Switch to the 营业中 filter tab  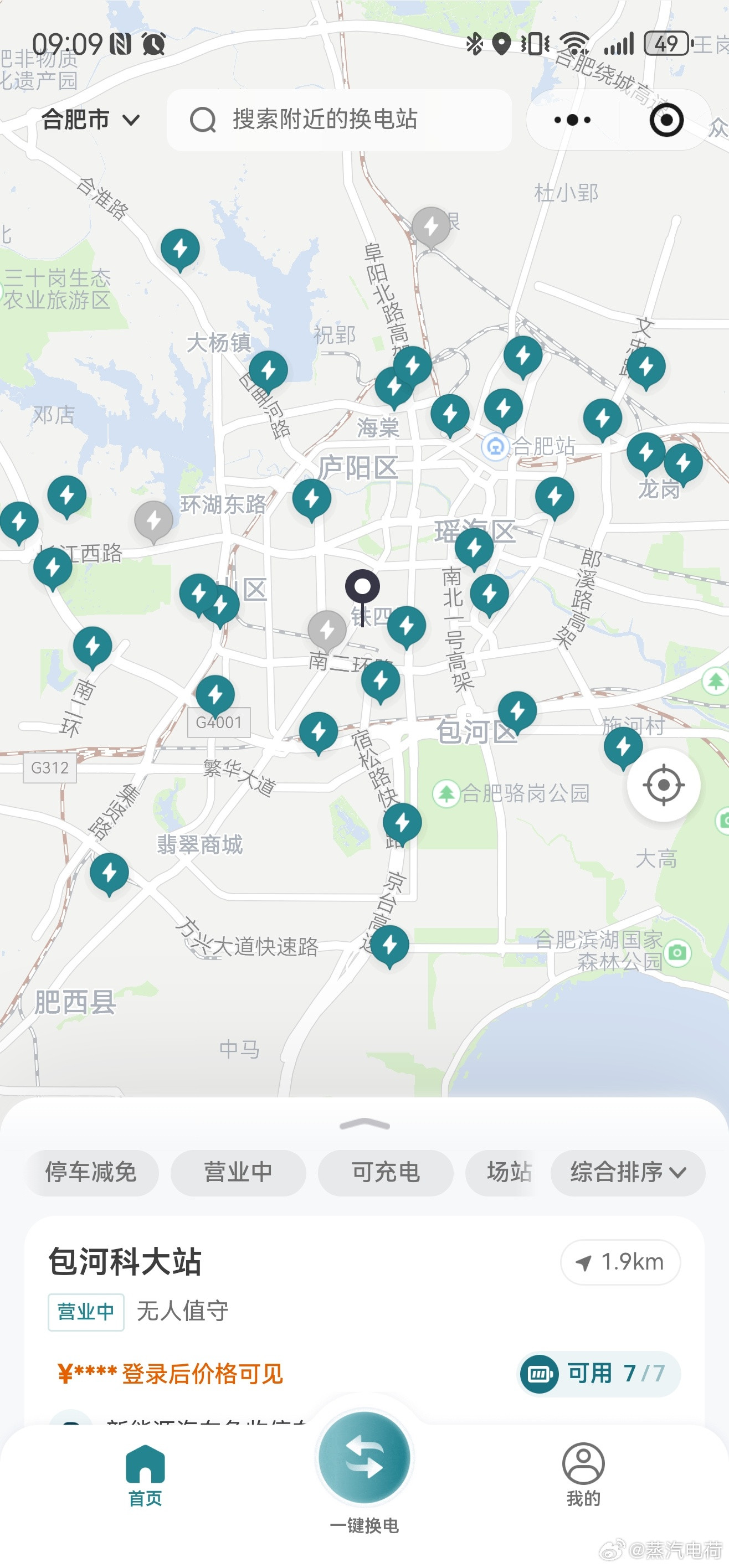(x=238, y=1173)
